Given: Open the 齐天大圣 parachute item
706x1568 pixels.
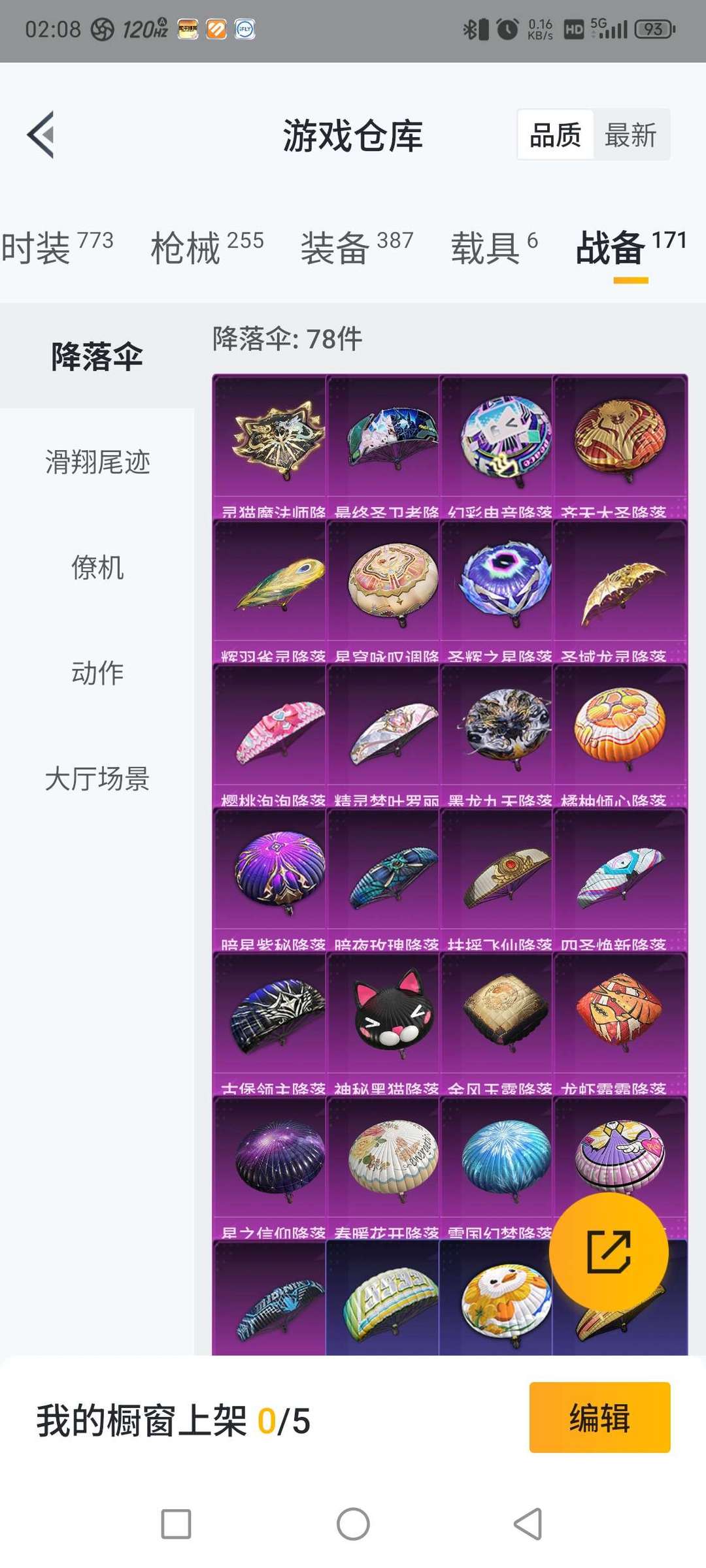Looking at the screenshot, I should tap(620, 448).
